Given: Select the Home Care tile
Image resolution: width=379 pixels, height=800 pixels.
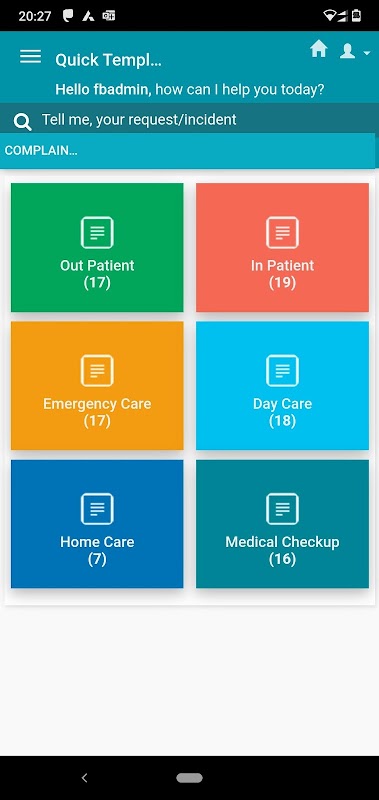Looking at the screenshot, I should 97,524.
